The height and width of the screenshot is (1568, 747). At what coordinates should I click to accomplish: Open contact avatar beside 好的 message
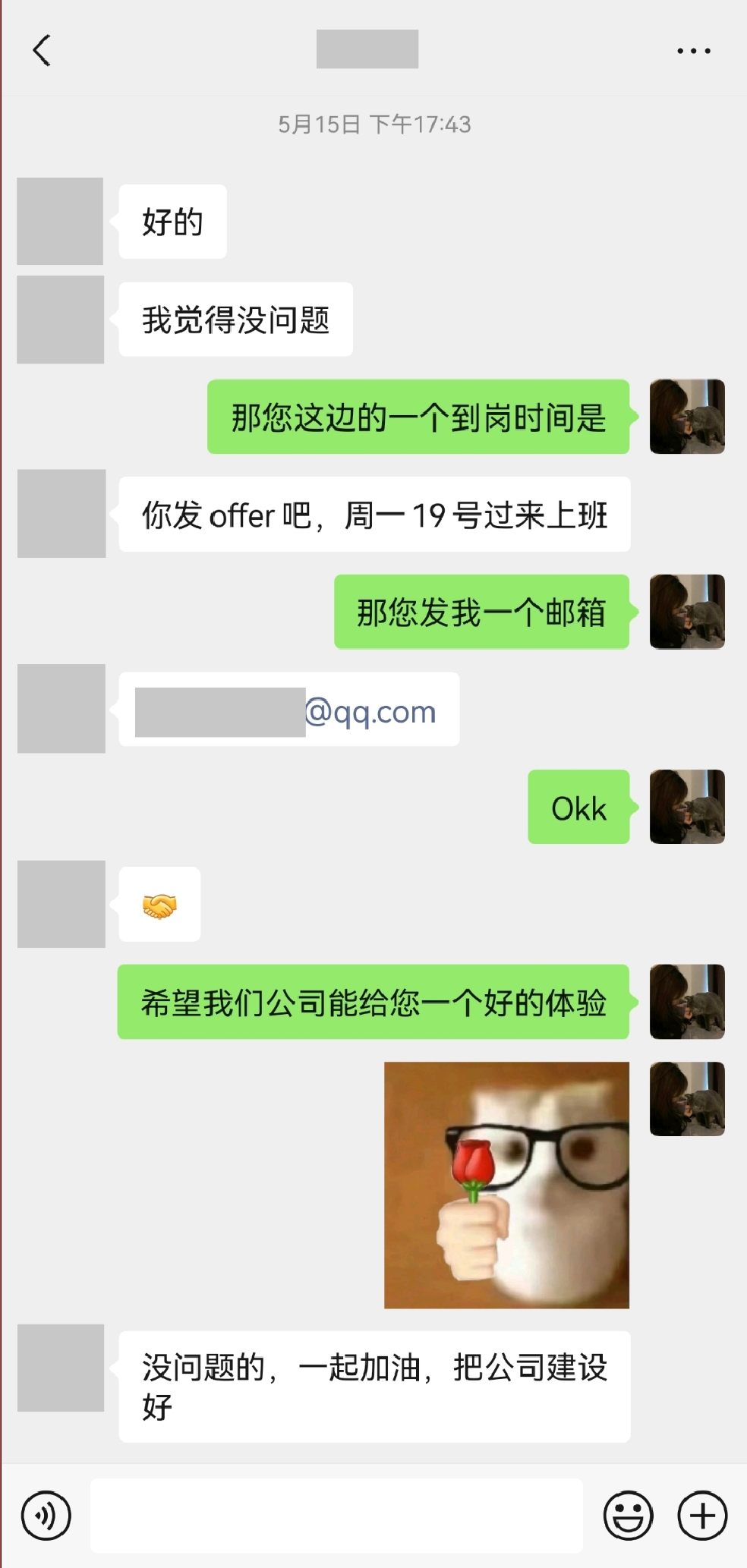point(60,222)
